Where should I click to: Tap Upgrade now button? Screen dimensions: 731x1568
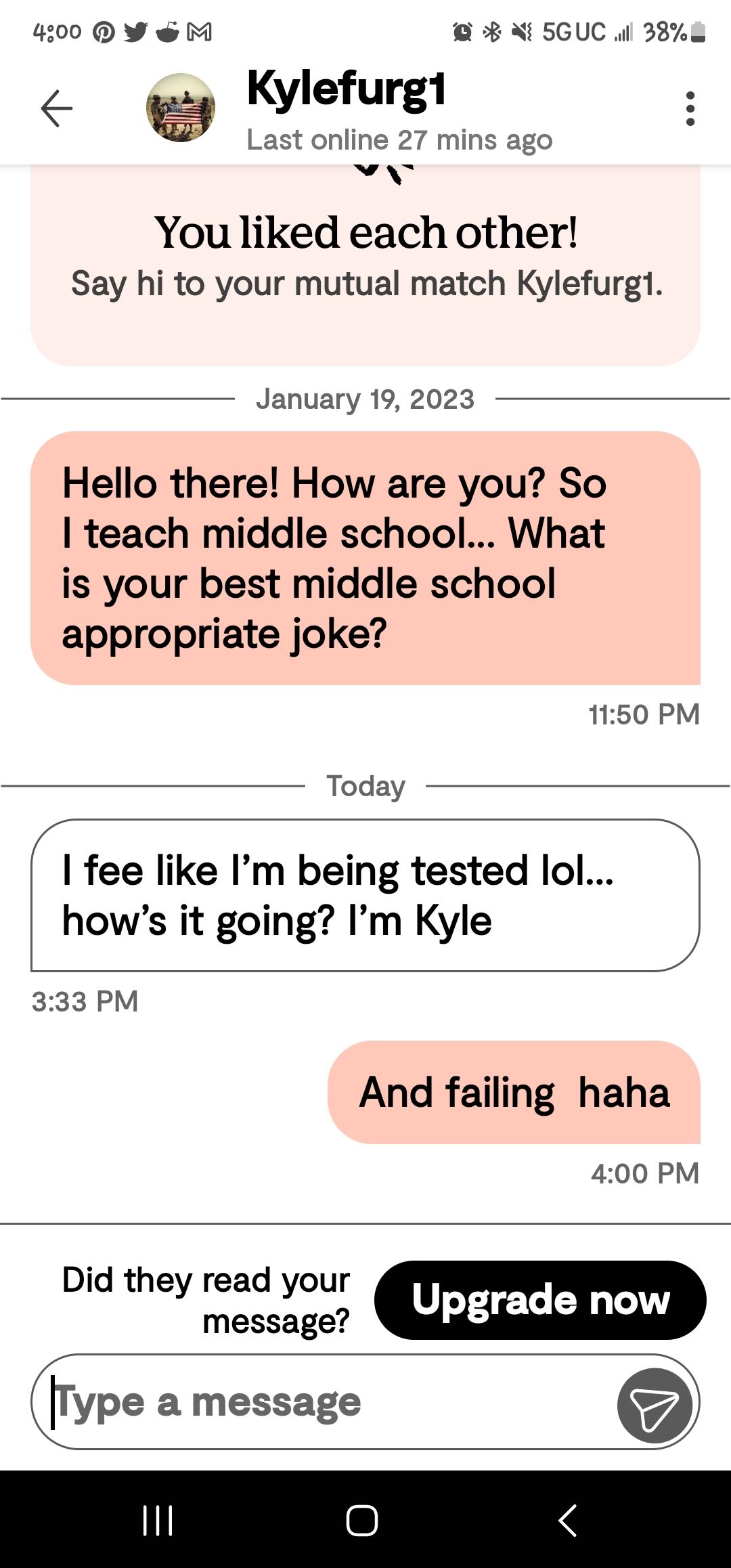pyautogui.click(x=540, y=1300)
